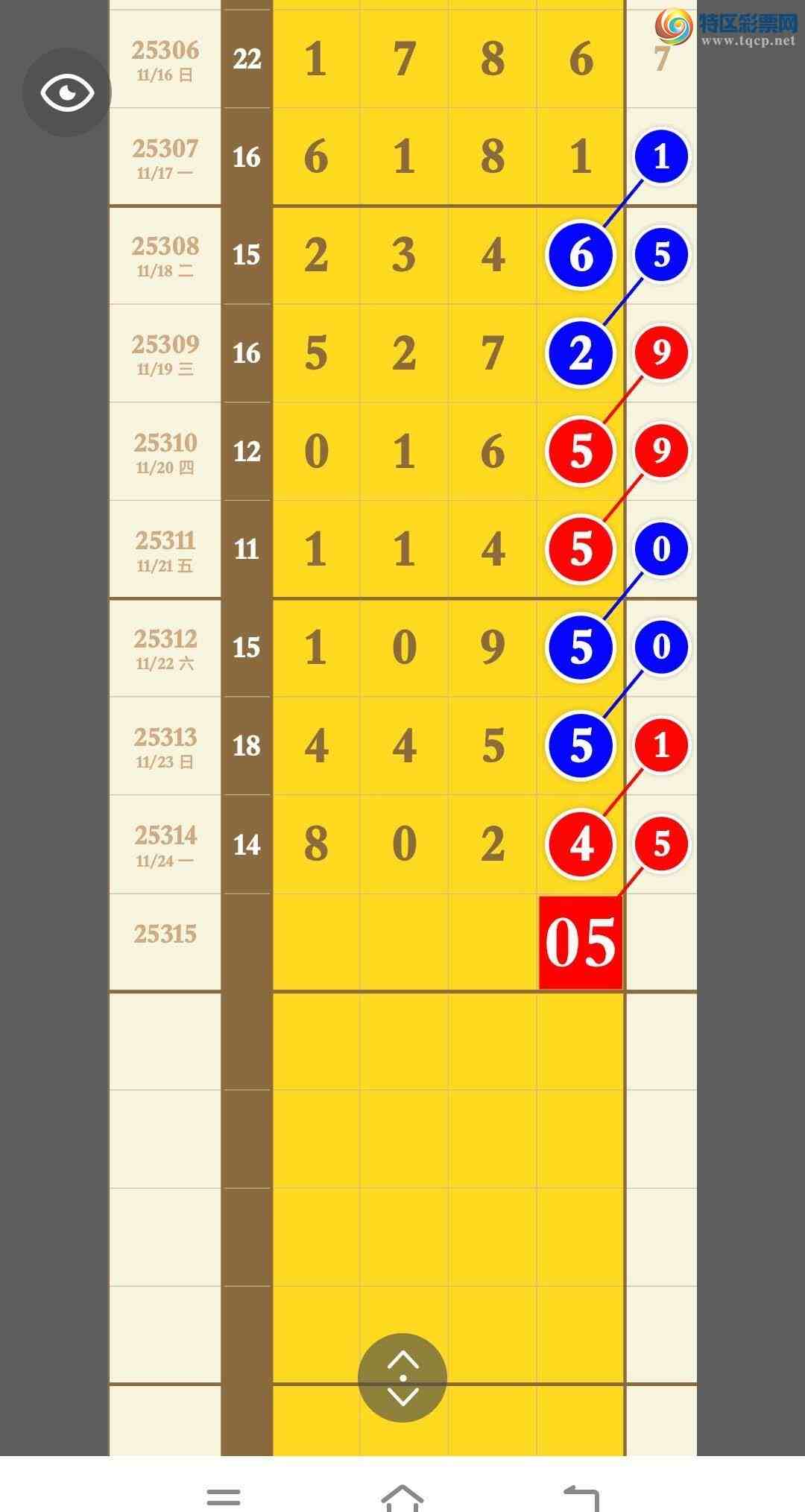Tap the up-down arrows floating button
Screen dimensions: 805x1512
402,1378
